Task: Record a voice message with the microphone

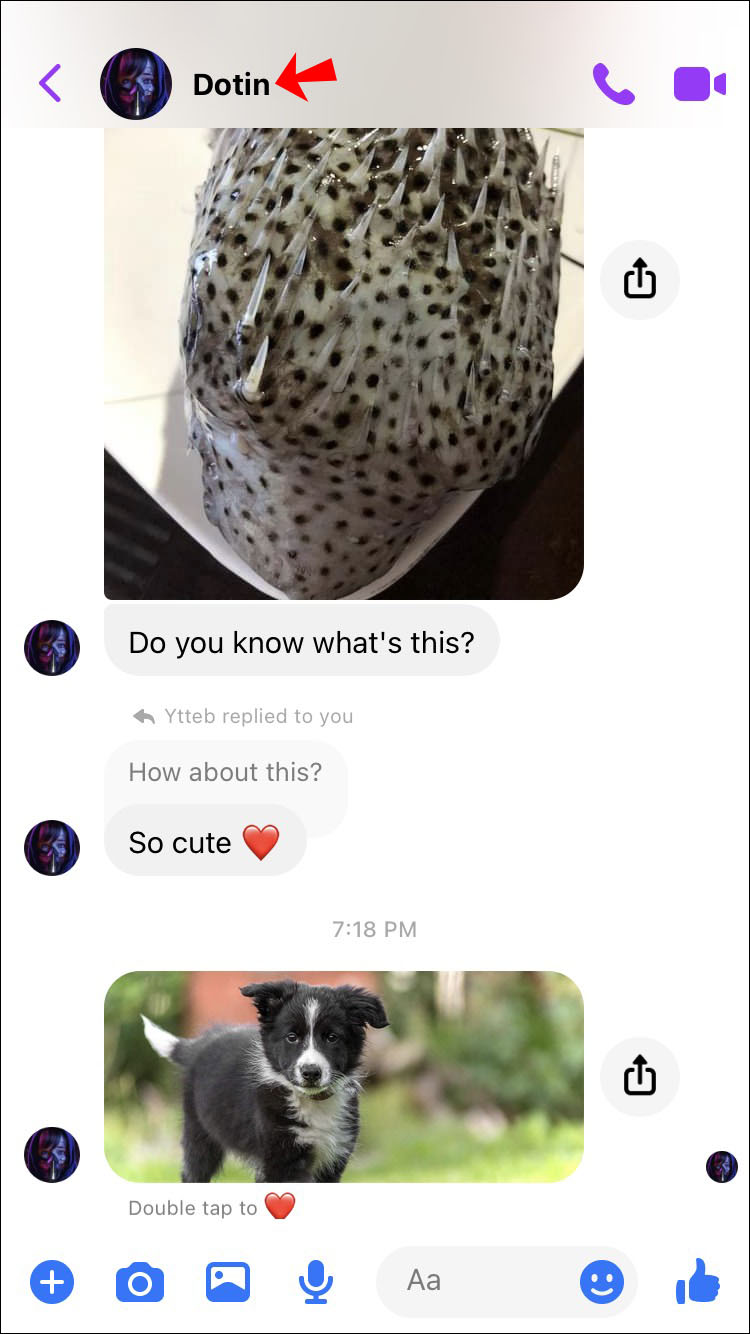Action: 316,1281
